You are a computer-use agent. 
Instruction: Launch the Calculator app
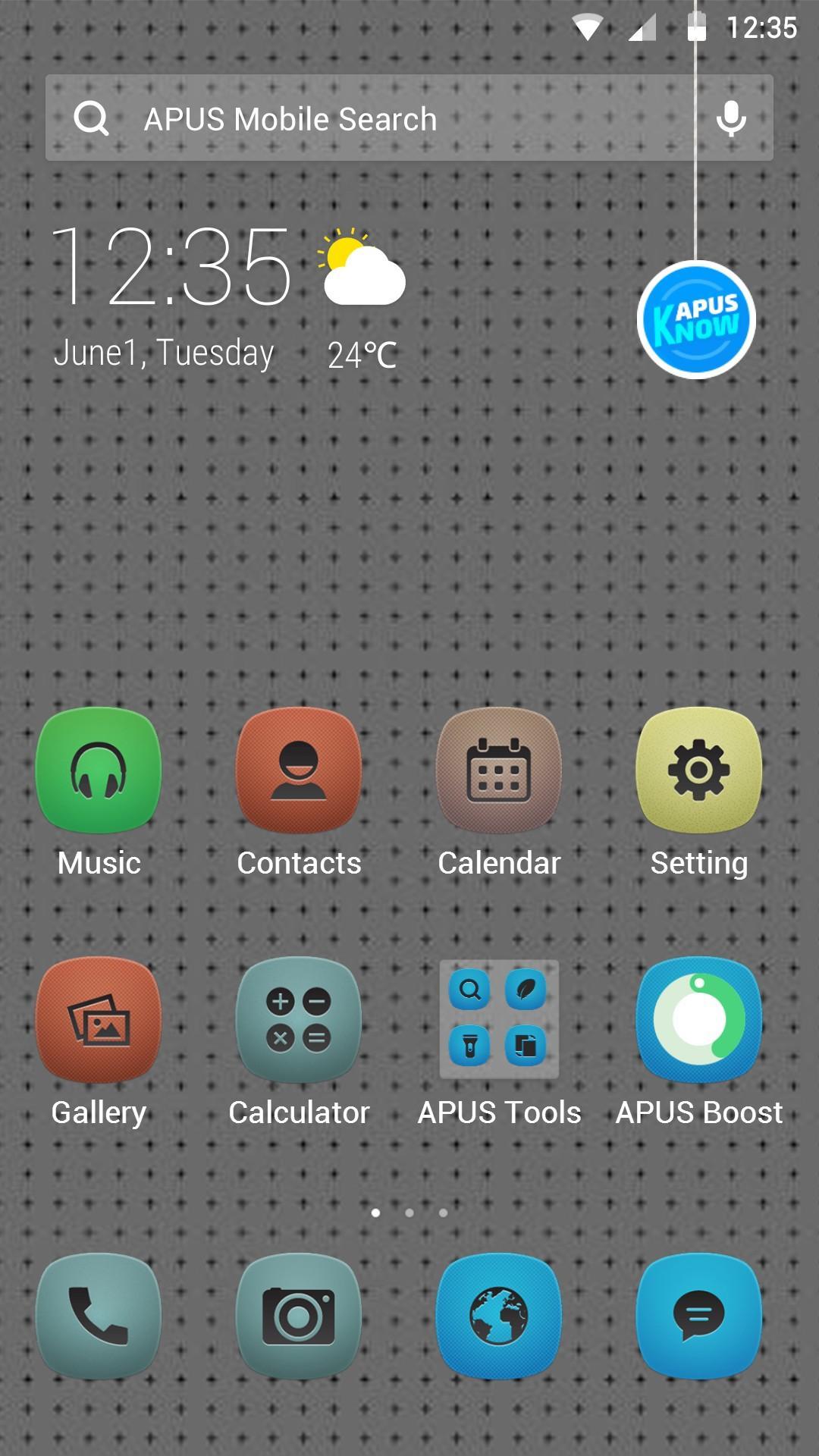[x=299, y=1020]
